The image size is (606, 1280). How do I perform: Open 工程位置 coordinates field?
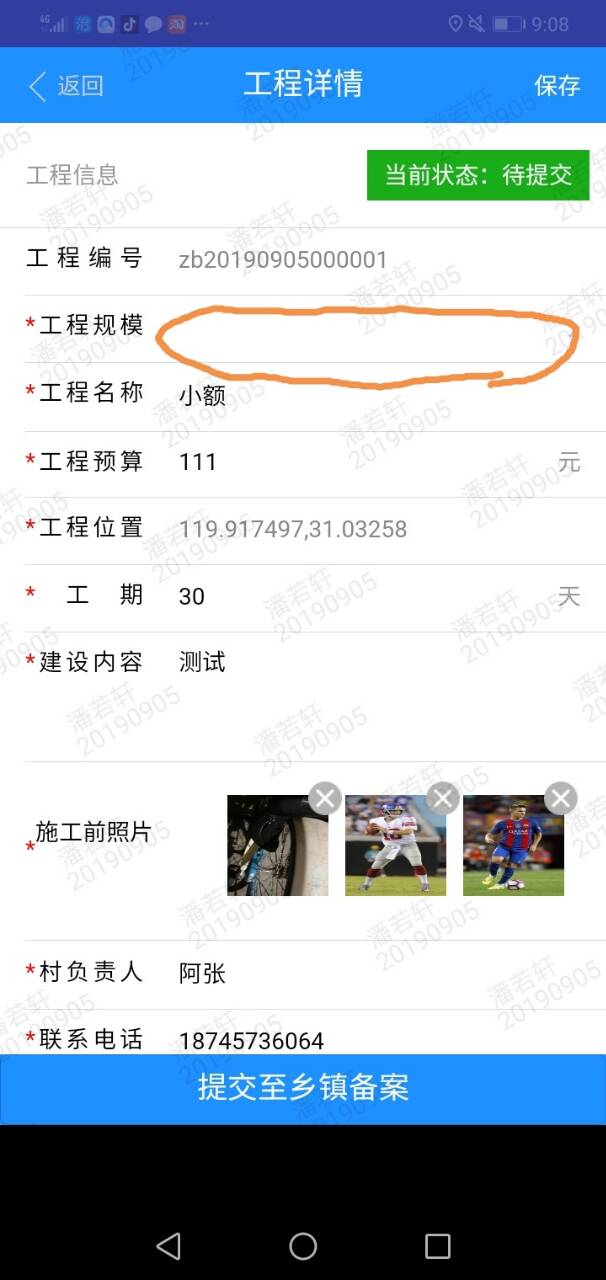click(380, 529)
